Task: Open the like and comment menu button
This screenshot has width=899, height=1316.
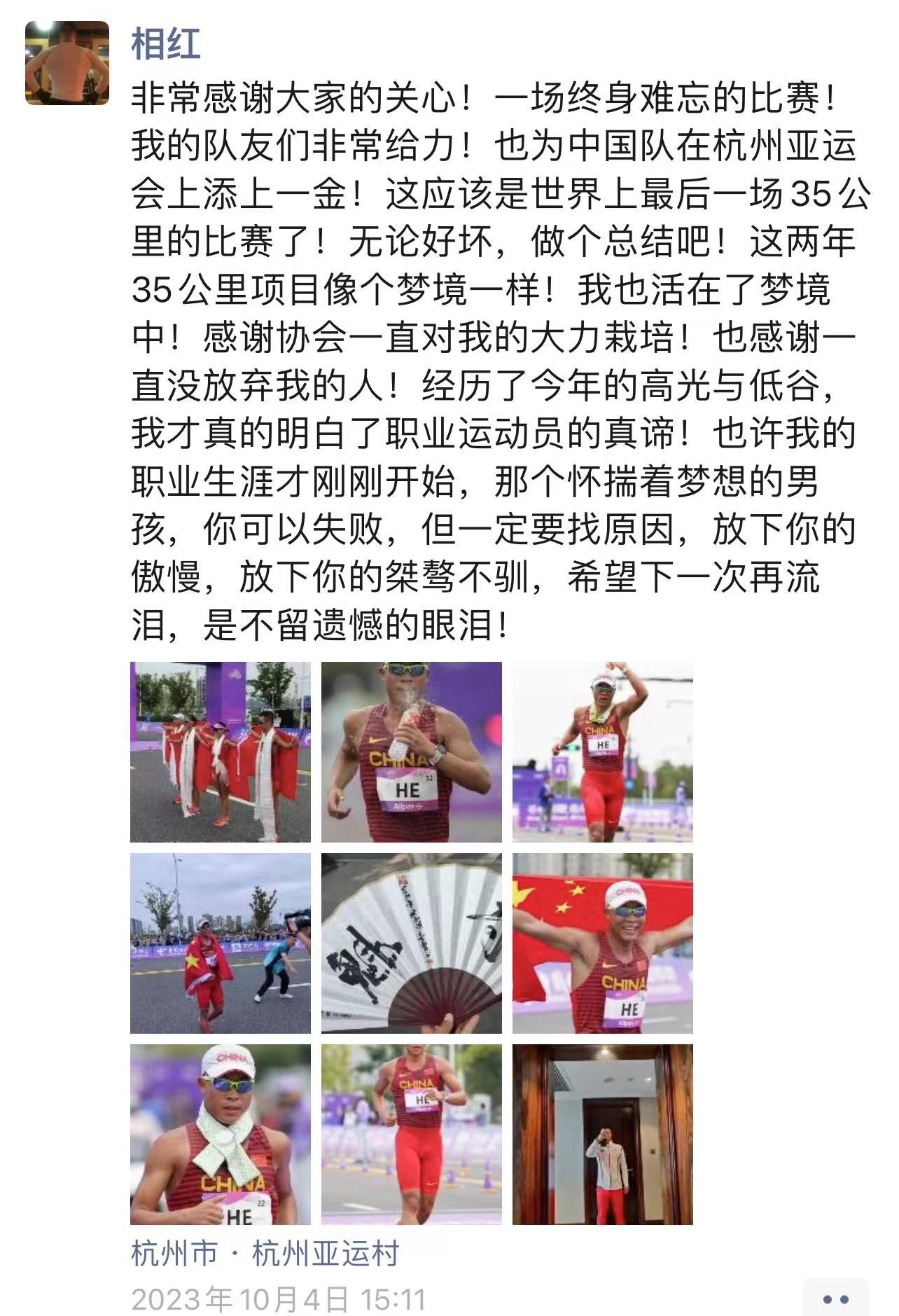Action: click(835, 1299)
